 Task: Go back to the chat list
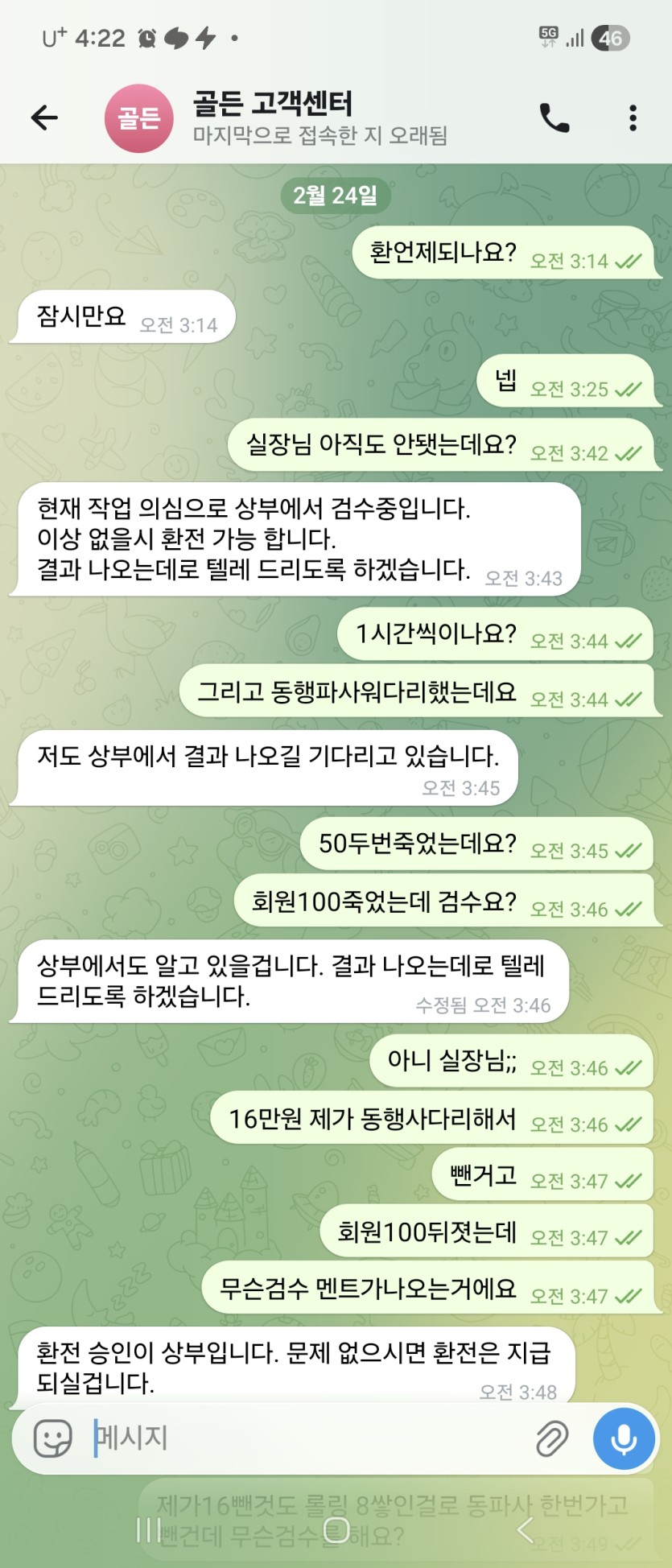(44, 118)
